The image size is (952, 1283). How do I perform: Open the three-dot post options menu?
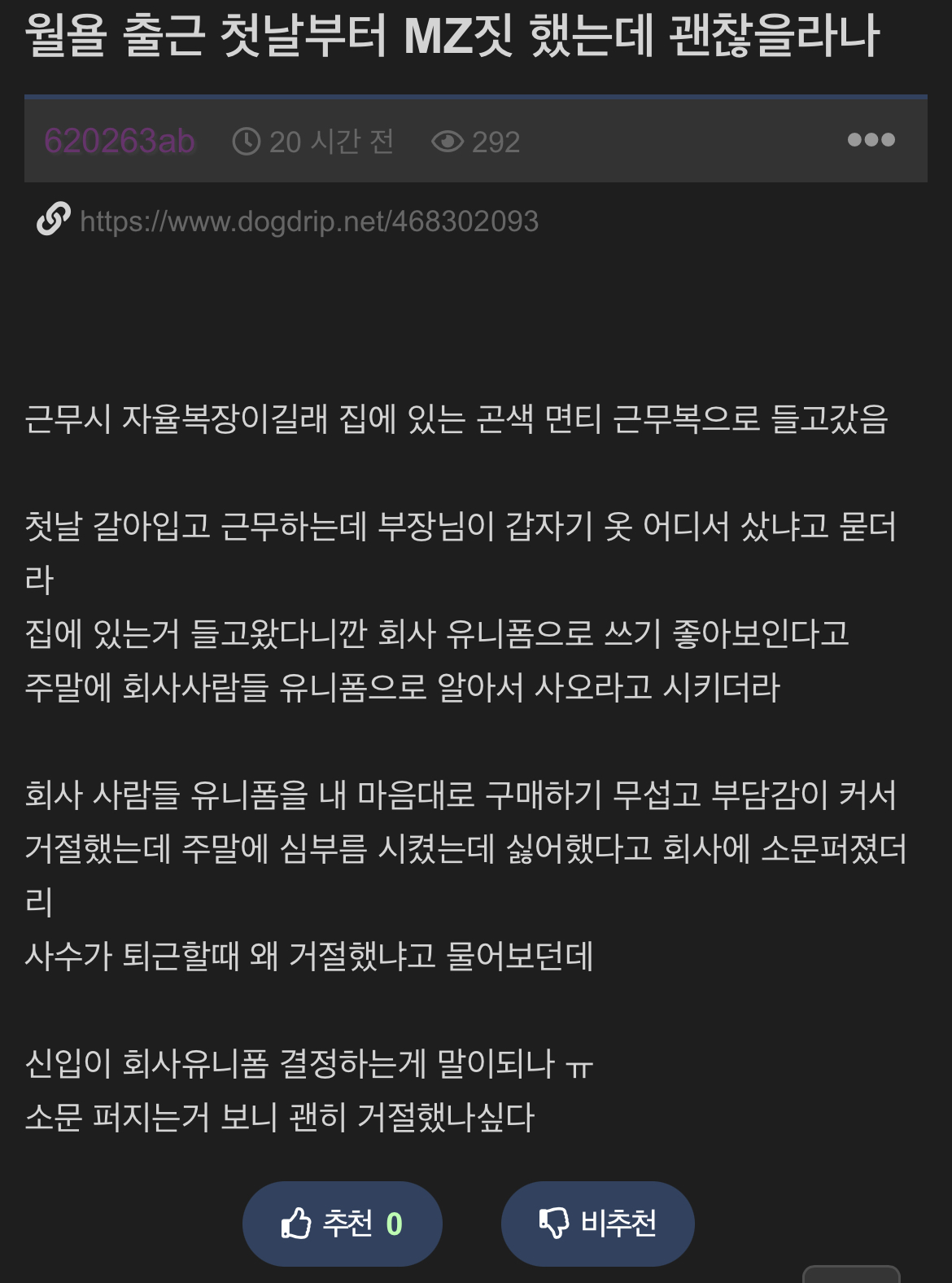(871, 140)
